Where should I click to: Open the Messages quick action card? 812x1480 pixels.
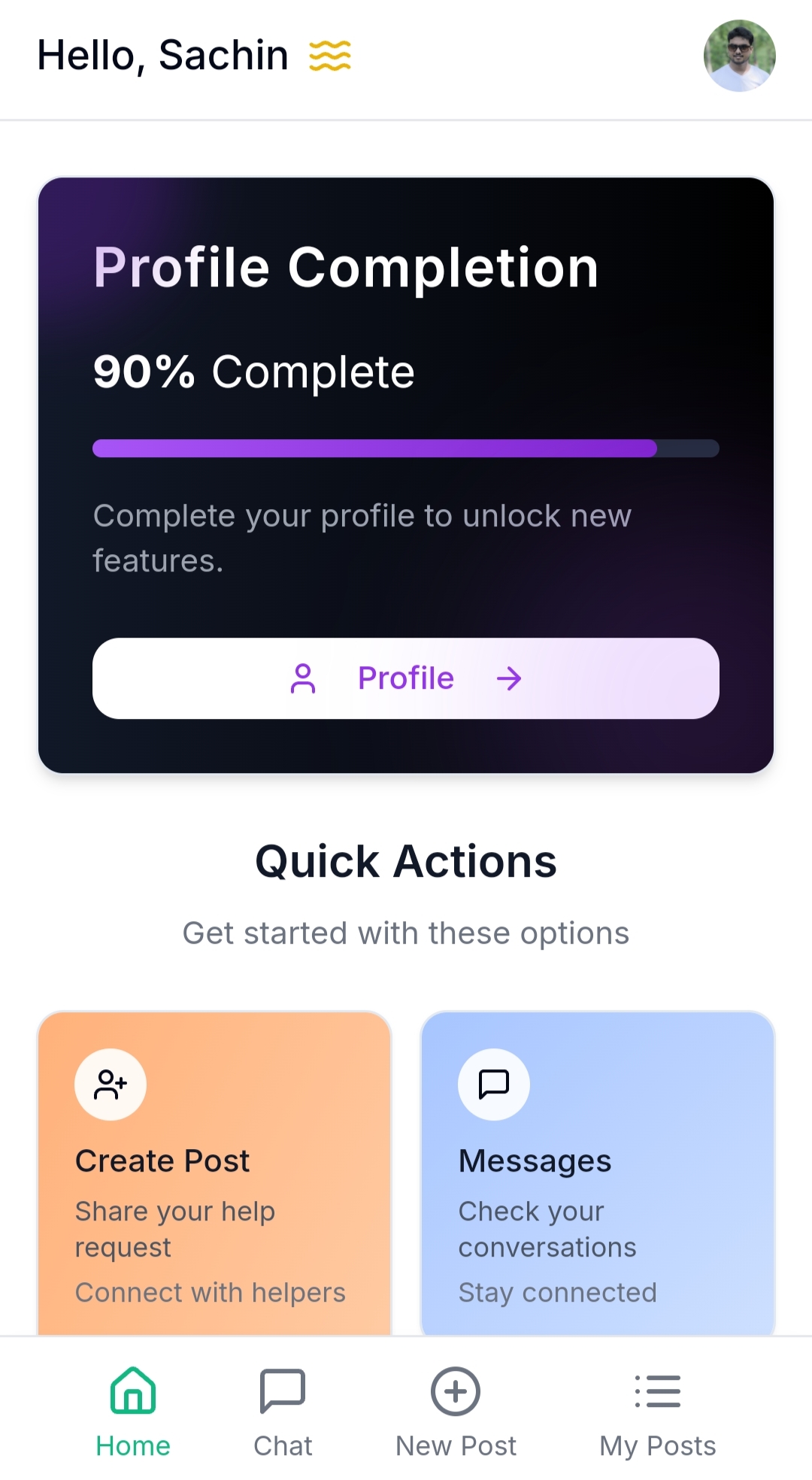[x=598, y=1173]
